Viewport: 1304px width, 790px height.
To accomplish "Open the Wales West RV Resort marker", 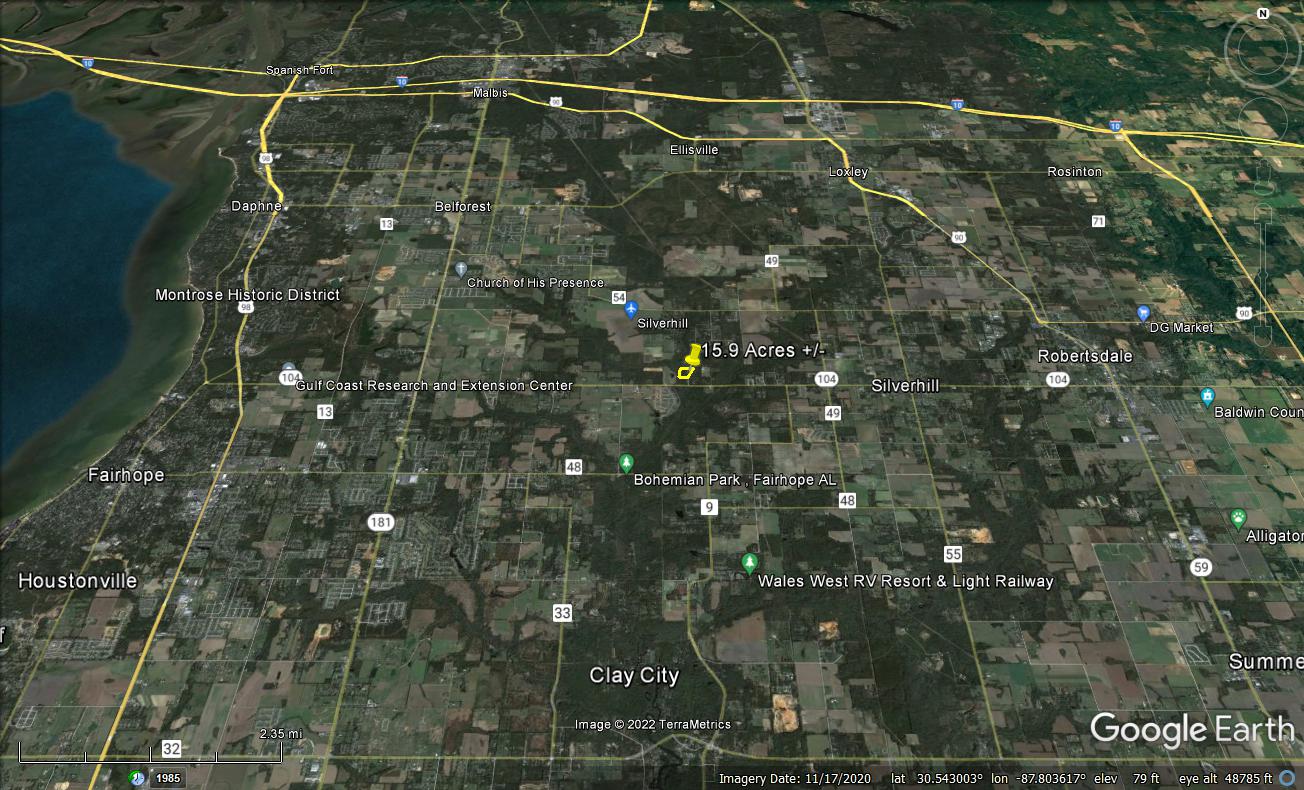I will [749, 564].
